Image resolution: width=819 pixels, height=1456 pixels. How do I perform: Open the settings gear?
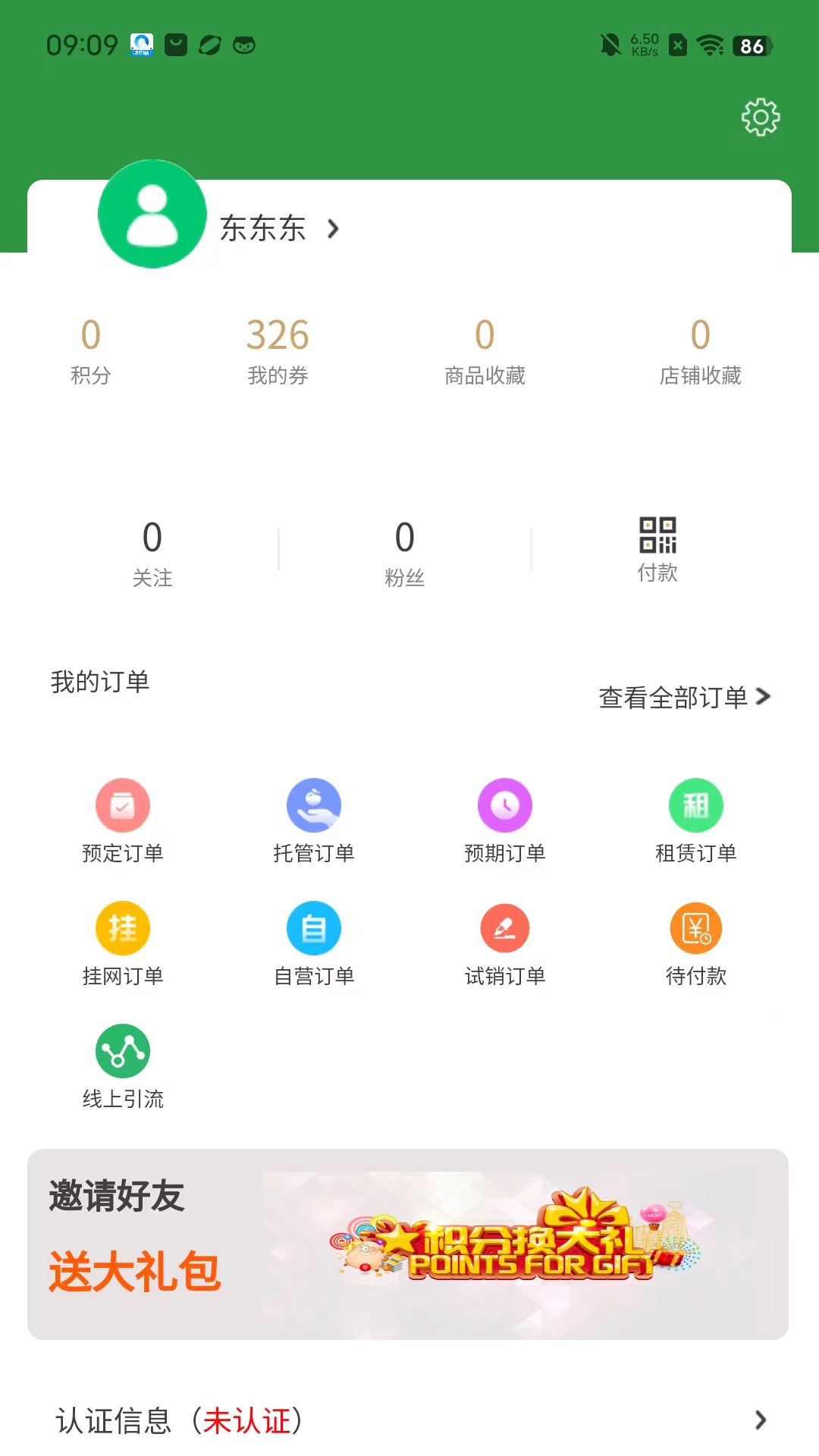tap(758, 117)
